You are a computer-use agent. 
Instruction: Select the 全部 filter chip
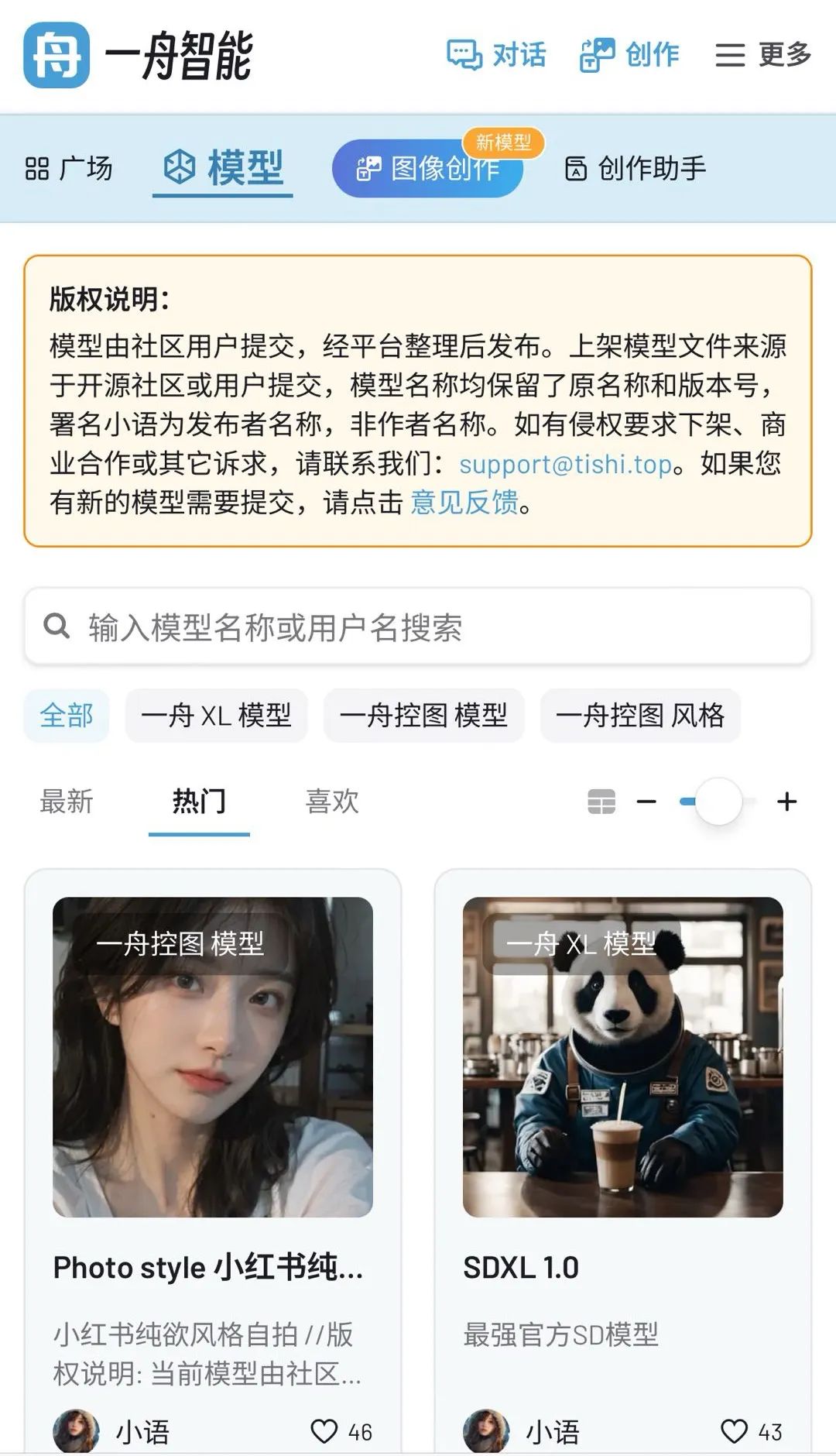pyautogui.click(x=67, y=715)
